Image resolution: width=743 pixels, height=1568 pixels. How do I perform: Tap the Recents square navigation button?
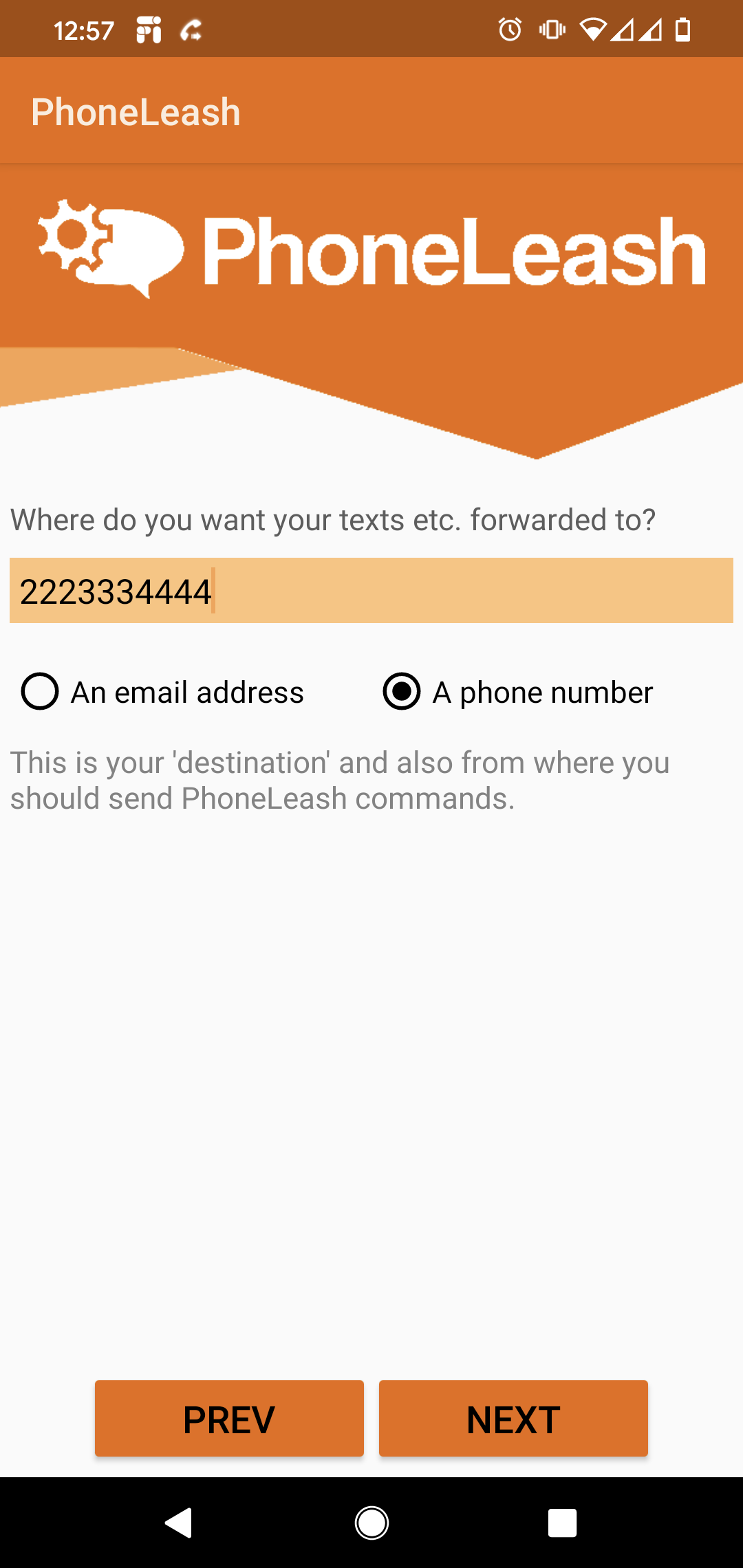[561, 1523]
